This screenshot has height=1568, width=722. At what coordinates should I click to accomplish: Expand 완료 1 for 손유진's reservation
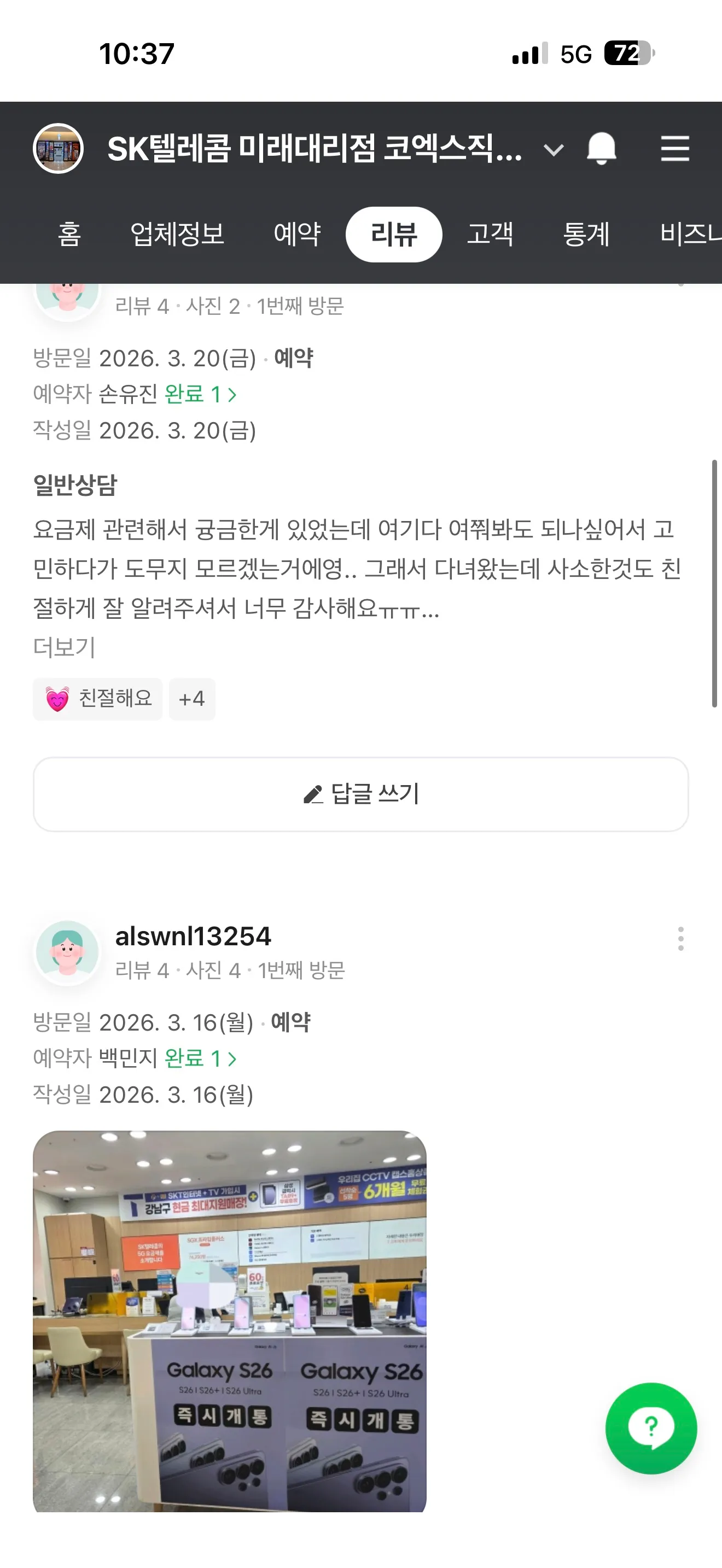click(200, 394)
